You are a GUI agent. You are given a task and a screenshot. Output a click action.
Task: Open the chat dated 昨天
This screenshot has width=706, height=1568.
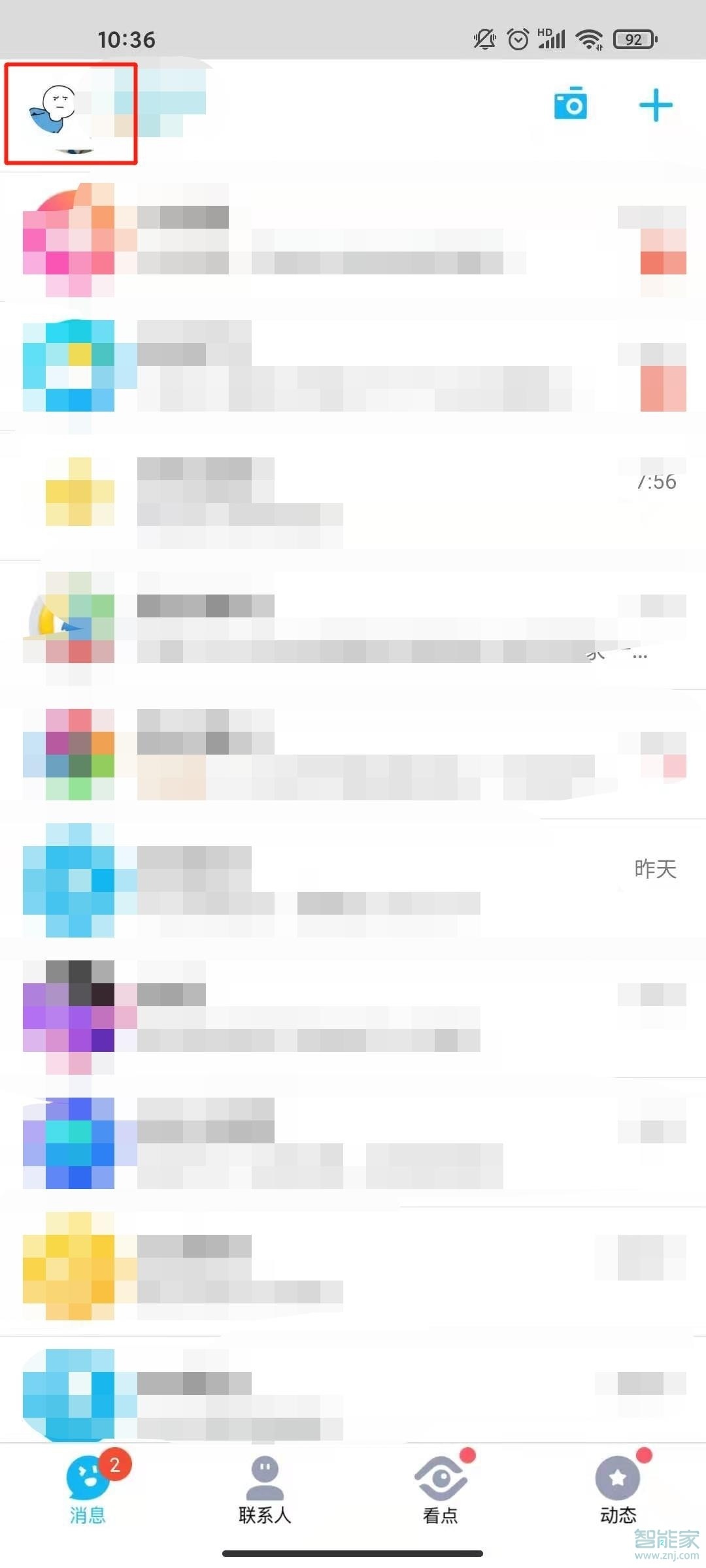click(353, 882)
